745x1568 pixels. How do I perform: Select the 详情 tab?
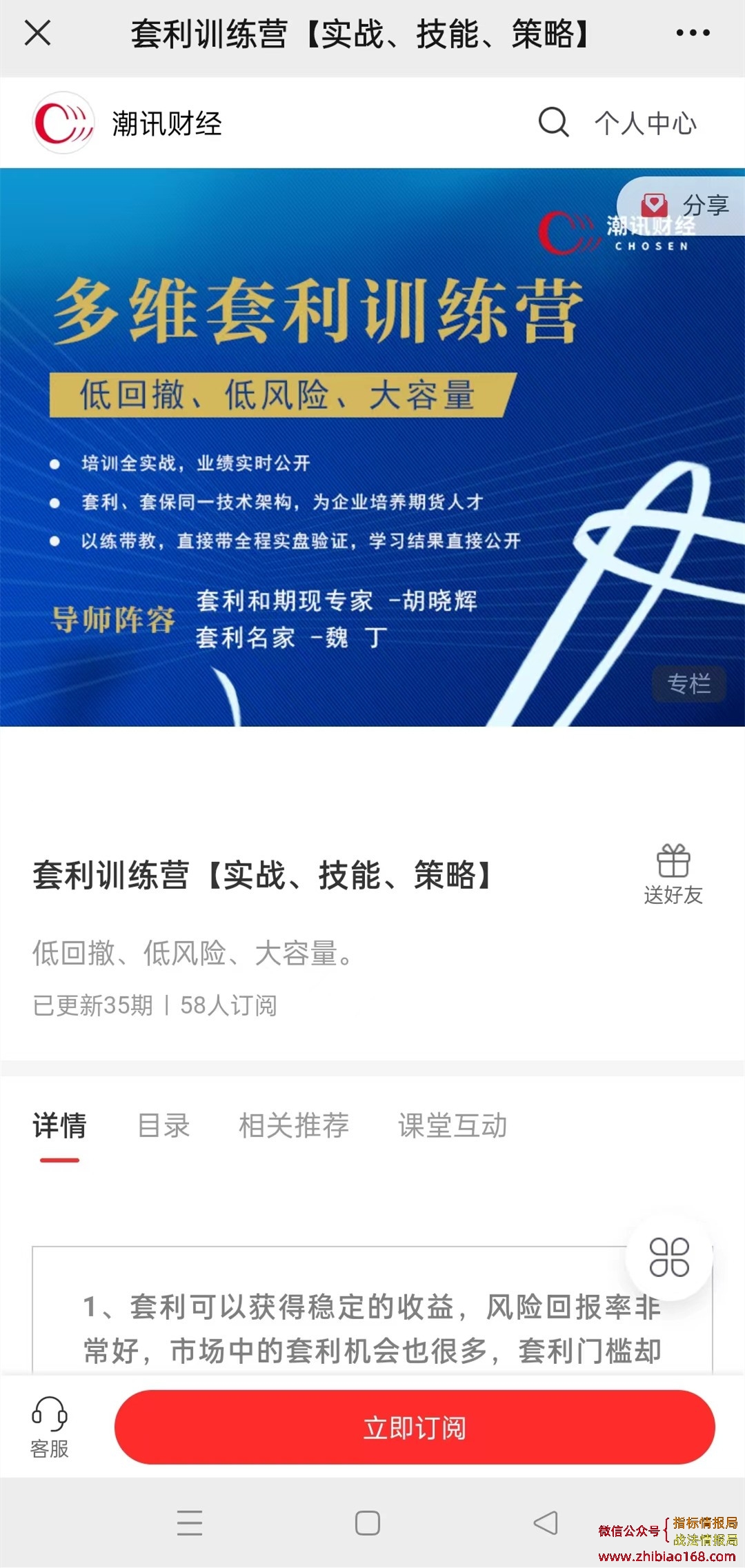59,1125
